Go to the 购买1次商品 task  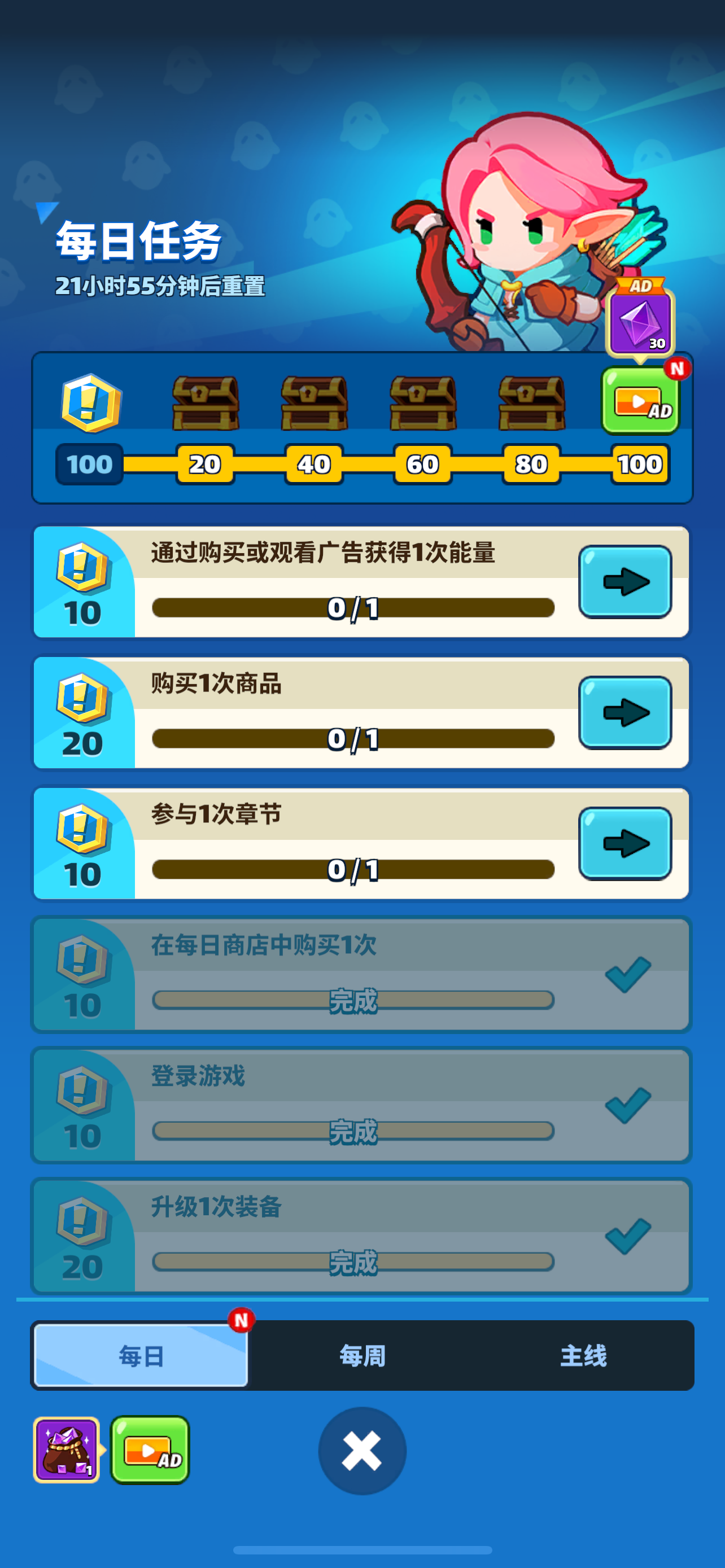[624, 712]
